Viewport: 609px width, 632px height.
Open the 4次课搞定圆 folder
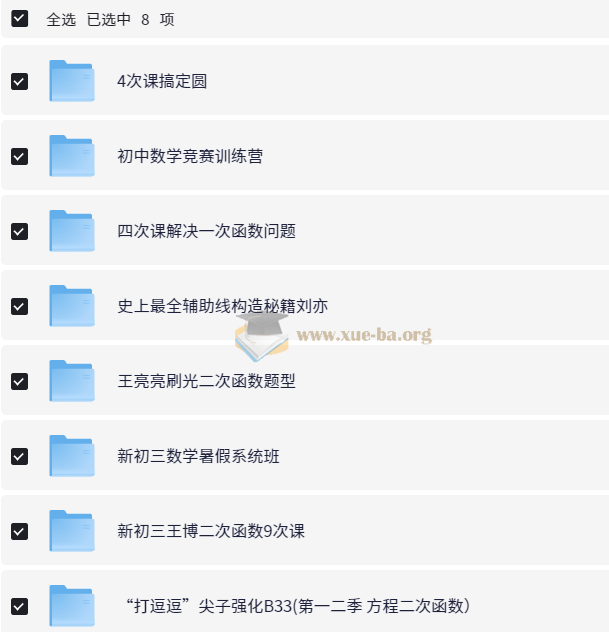162,82
